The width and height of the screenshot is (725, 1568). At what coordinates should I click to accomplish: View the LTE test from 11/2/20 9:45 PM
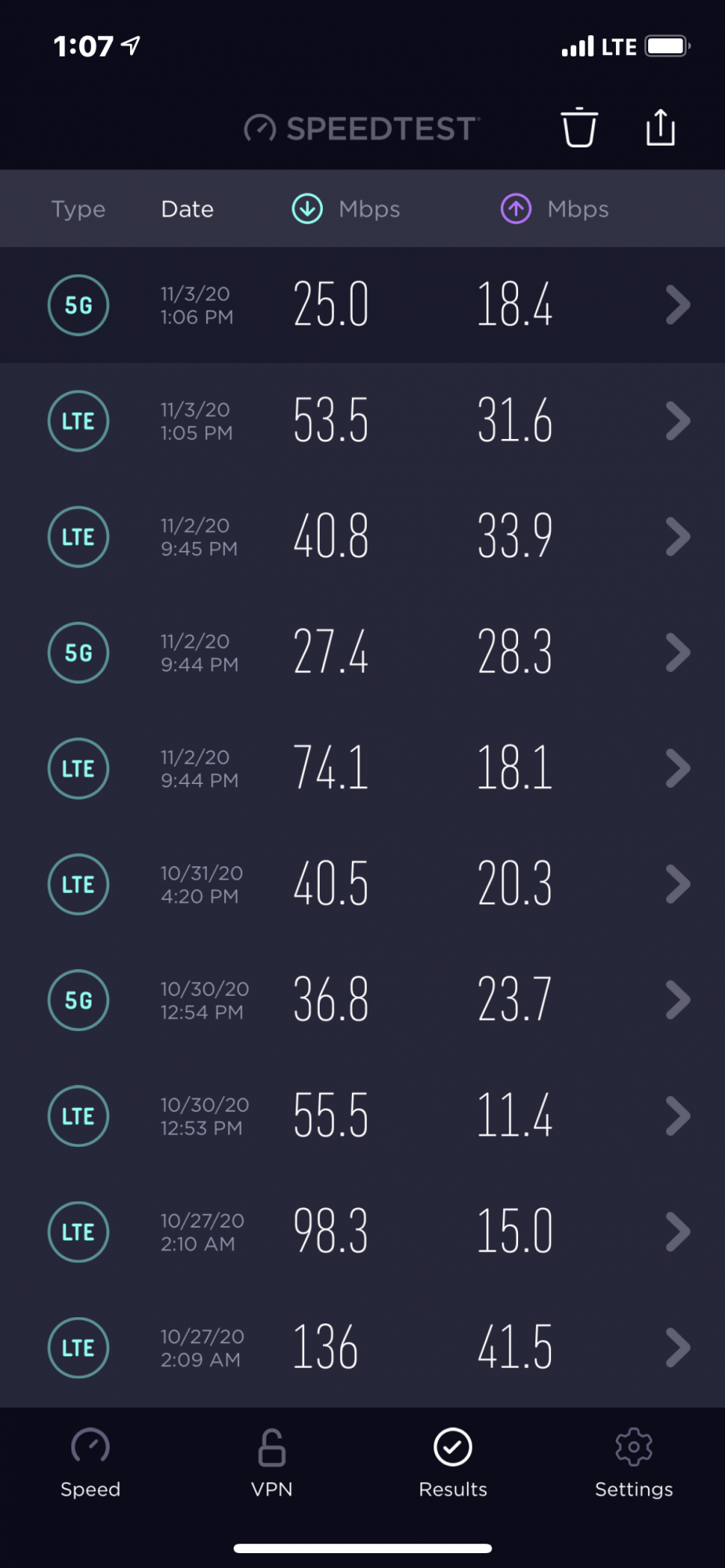tap(362, 537)
